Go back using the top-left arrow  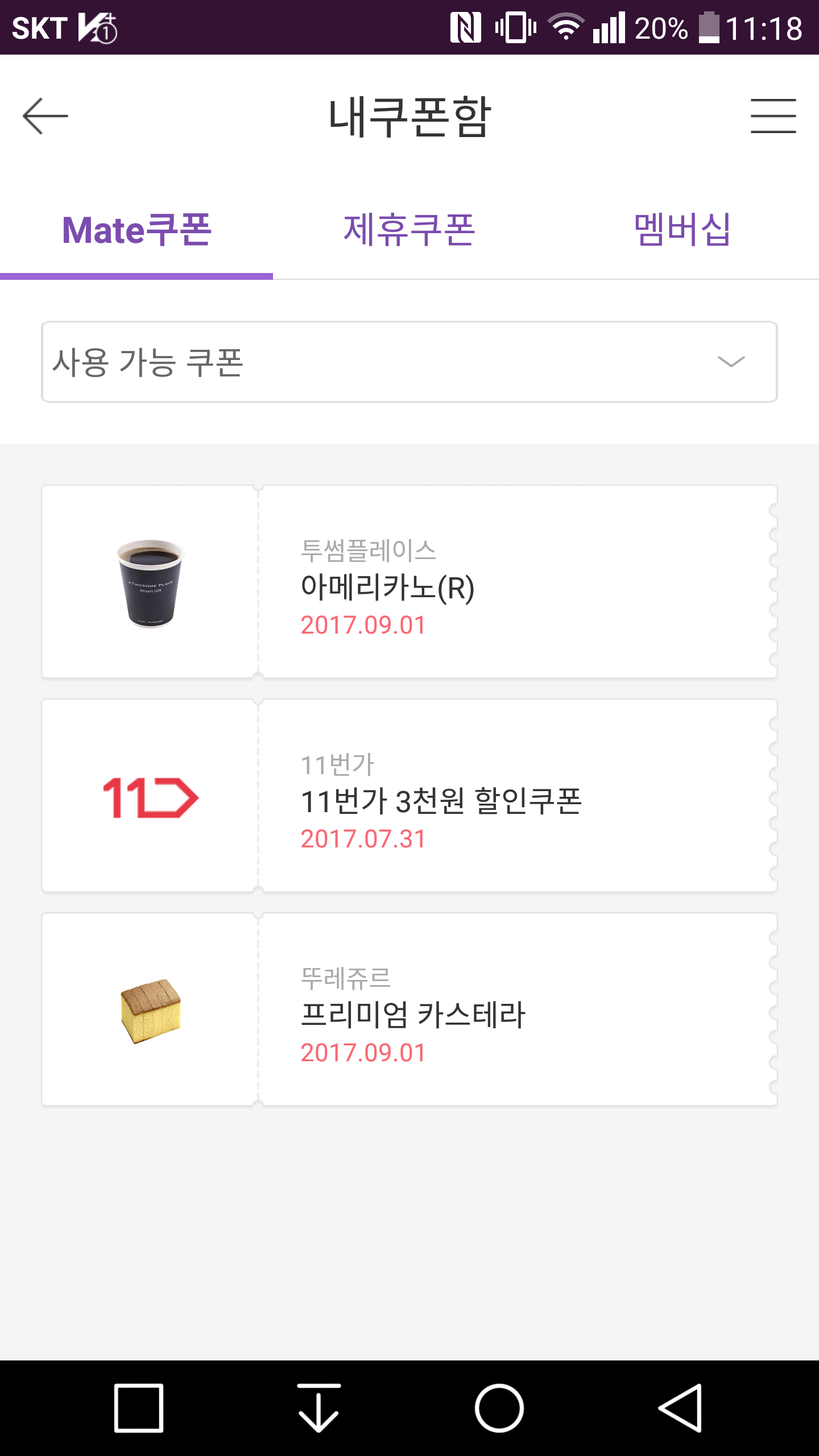click(45, 116)
